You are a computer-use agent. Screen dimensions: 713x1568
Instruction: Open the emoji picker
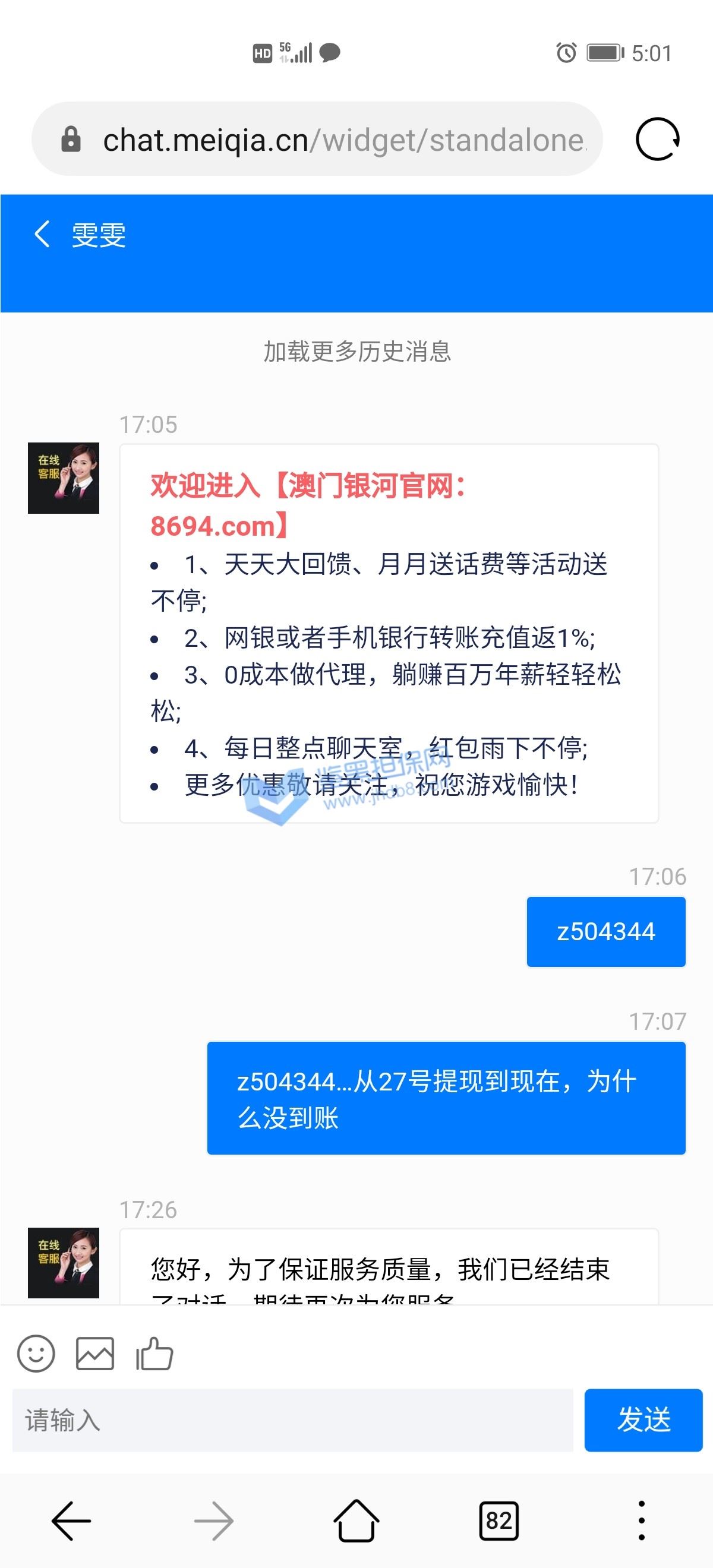pyautogui.click(x=36, y=1353)
